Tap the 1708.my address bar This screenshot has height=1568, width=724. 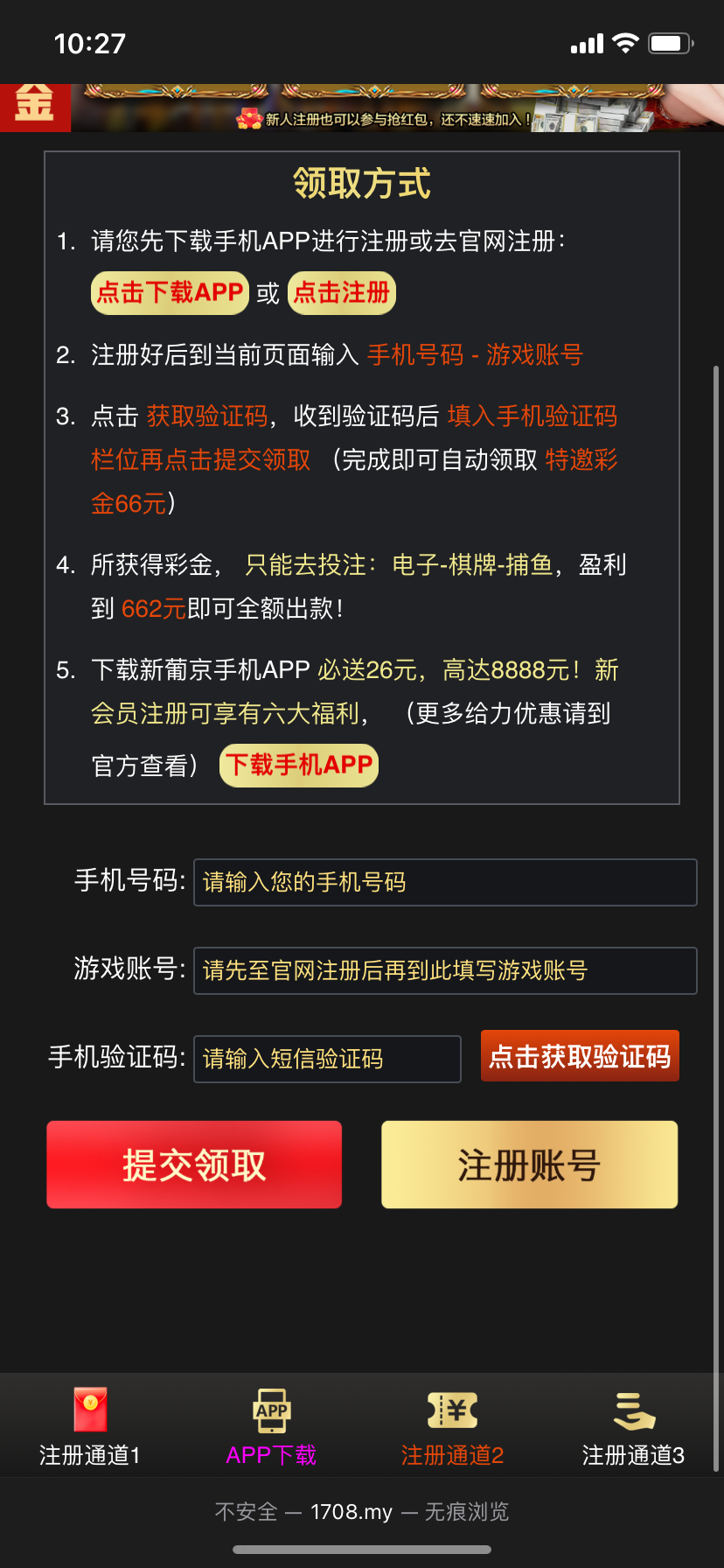[361, 1511]
